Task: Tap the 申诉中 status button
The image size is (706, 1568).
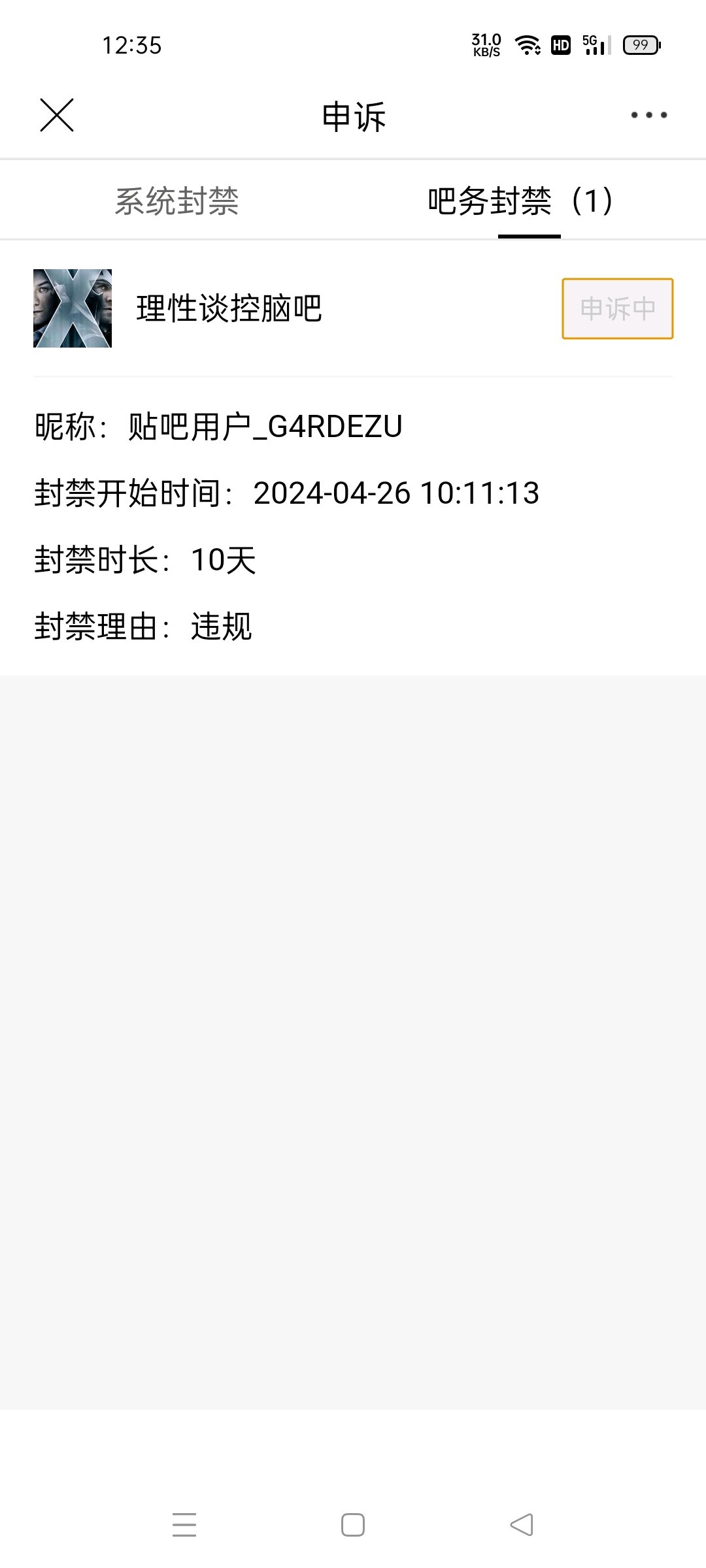Action: pos(617,308)
